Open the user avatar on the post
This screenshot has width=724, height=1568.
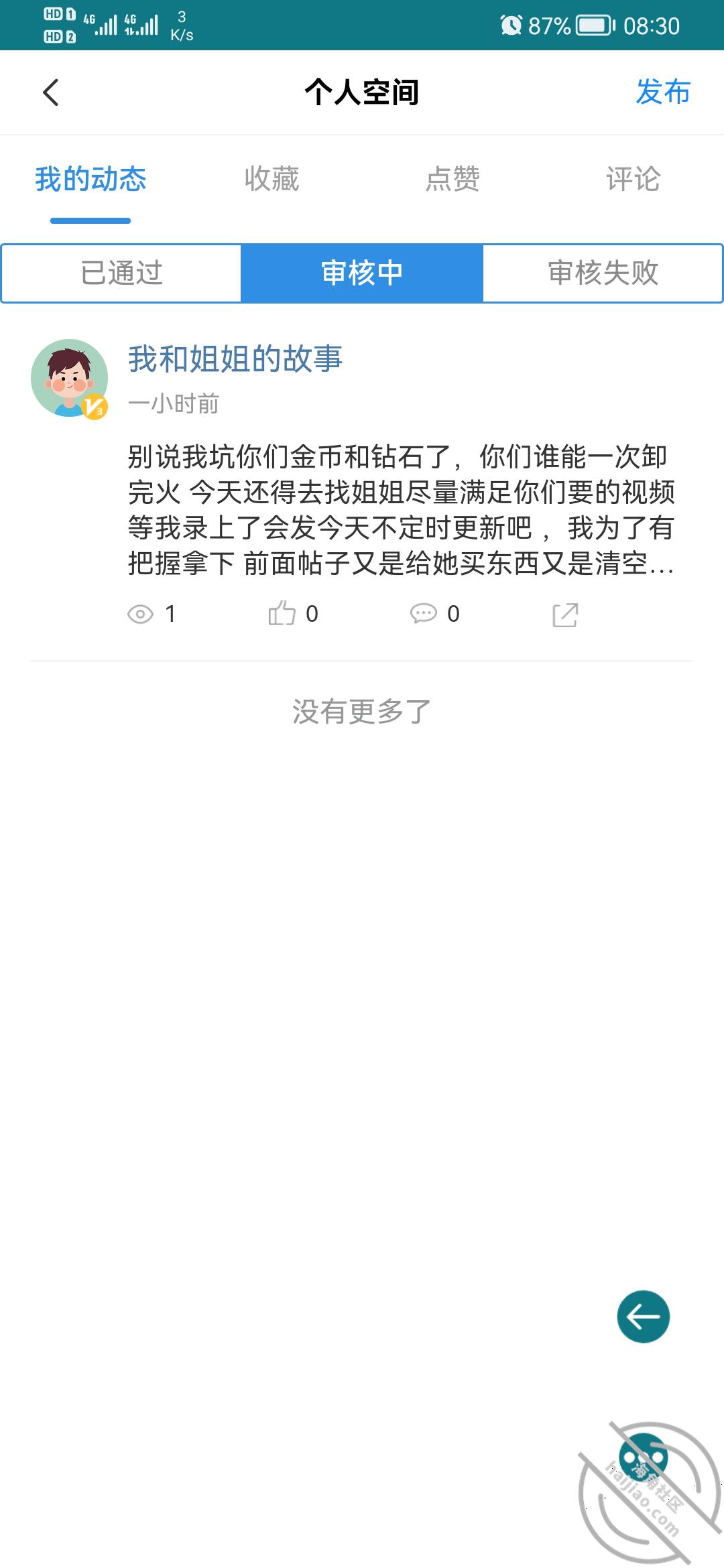(70, 378)
